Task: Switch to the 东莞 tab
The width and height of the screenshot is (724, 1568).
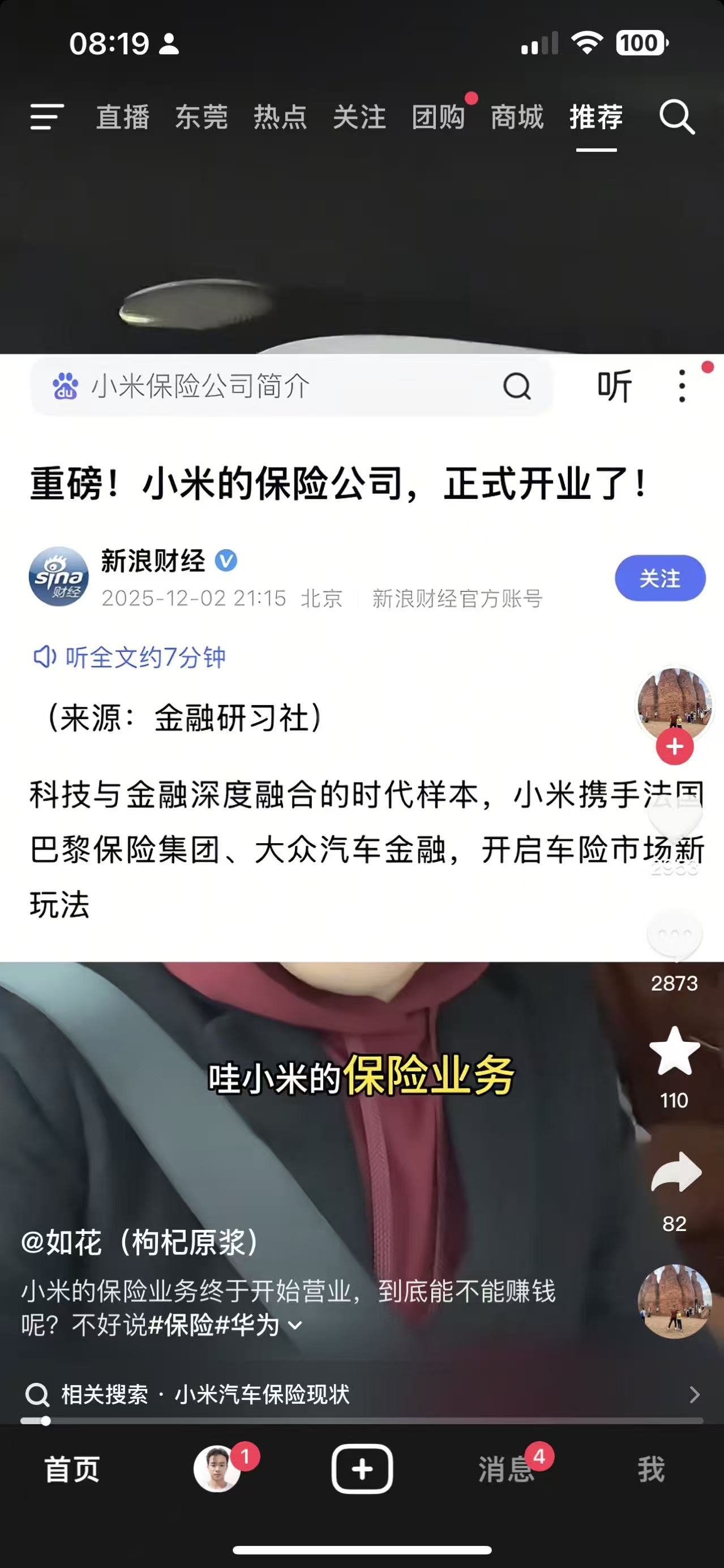Action: (202, 117)
